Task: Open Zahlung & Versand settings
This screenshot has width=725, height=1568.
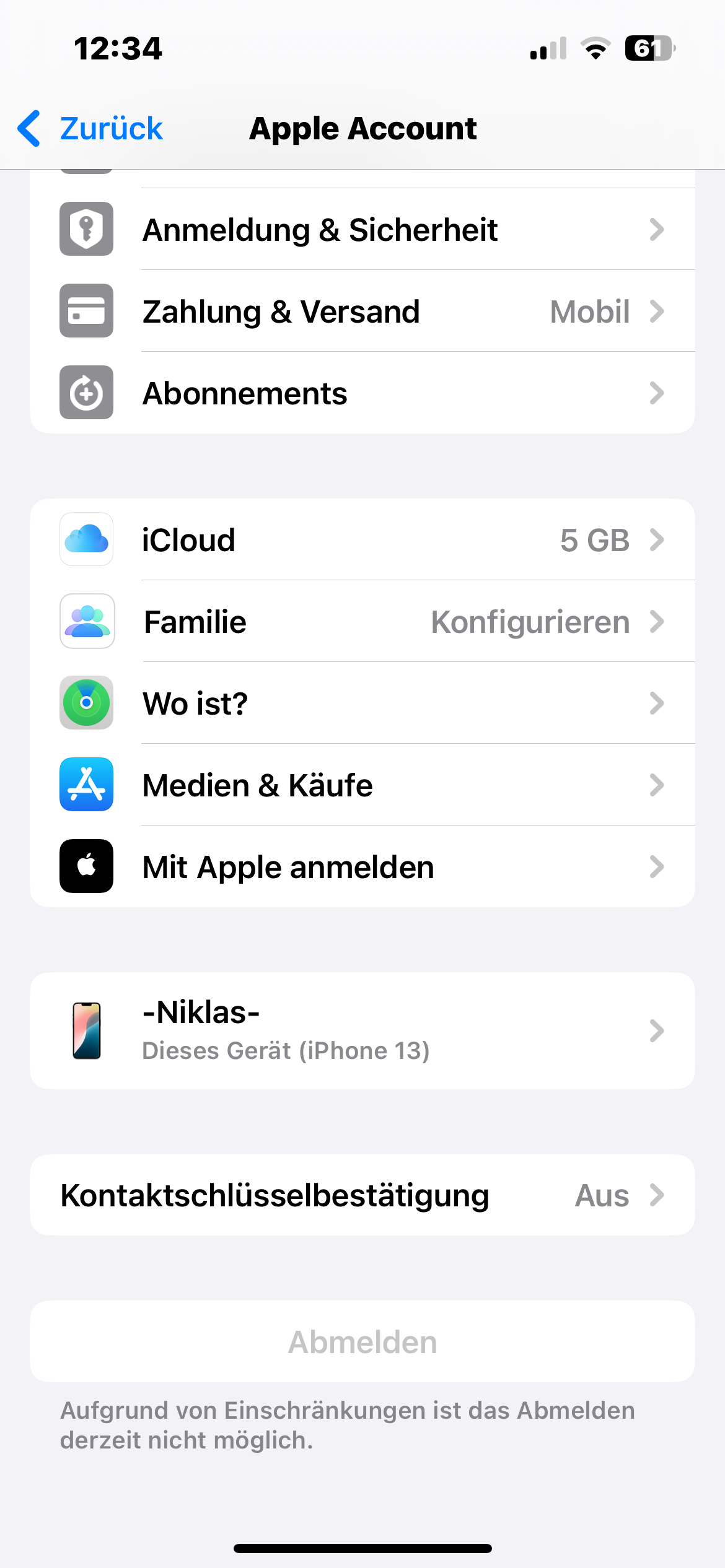Action: tap(362, 311)
